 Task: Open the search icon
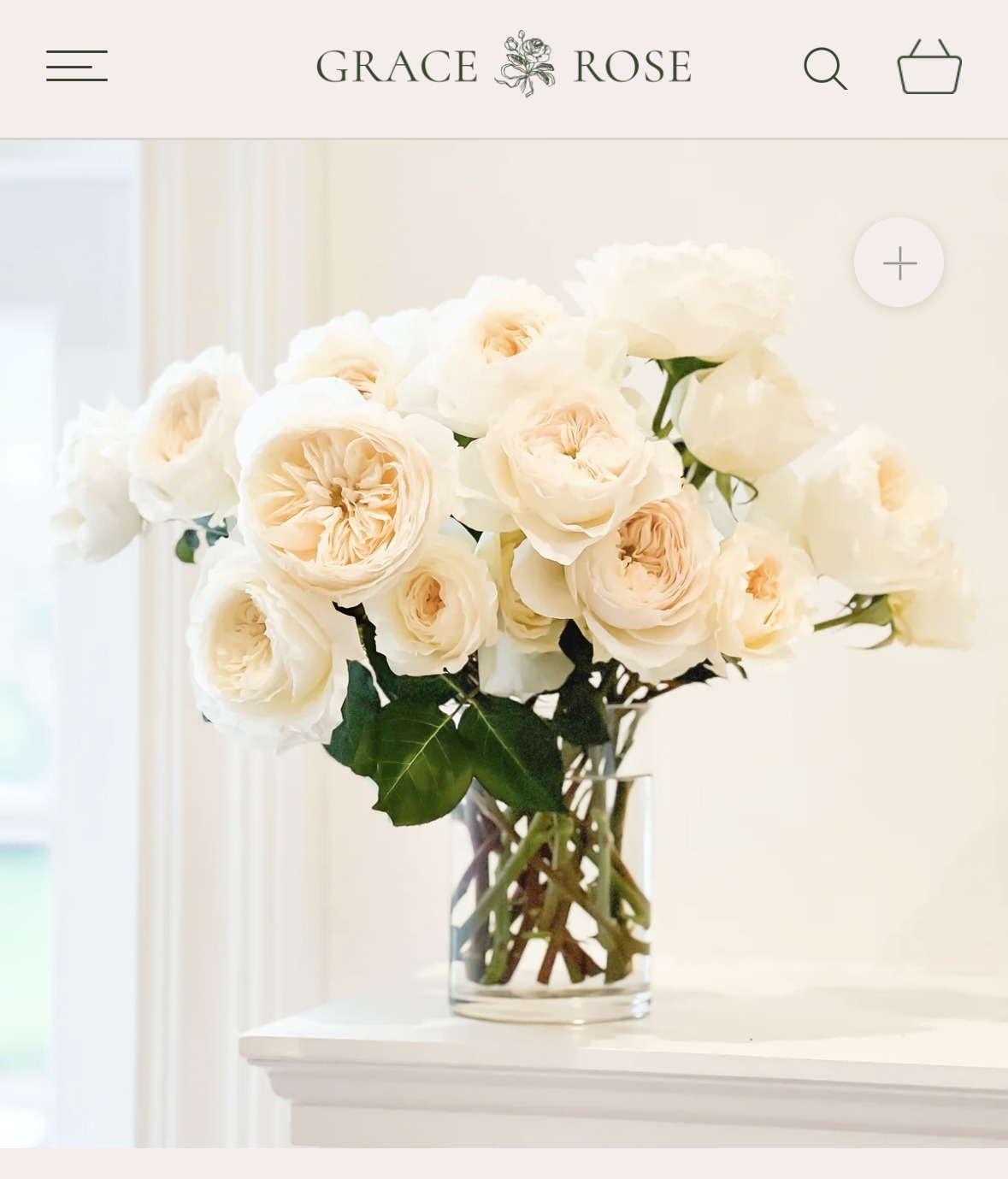[x=825, y=68]
